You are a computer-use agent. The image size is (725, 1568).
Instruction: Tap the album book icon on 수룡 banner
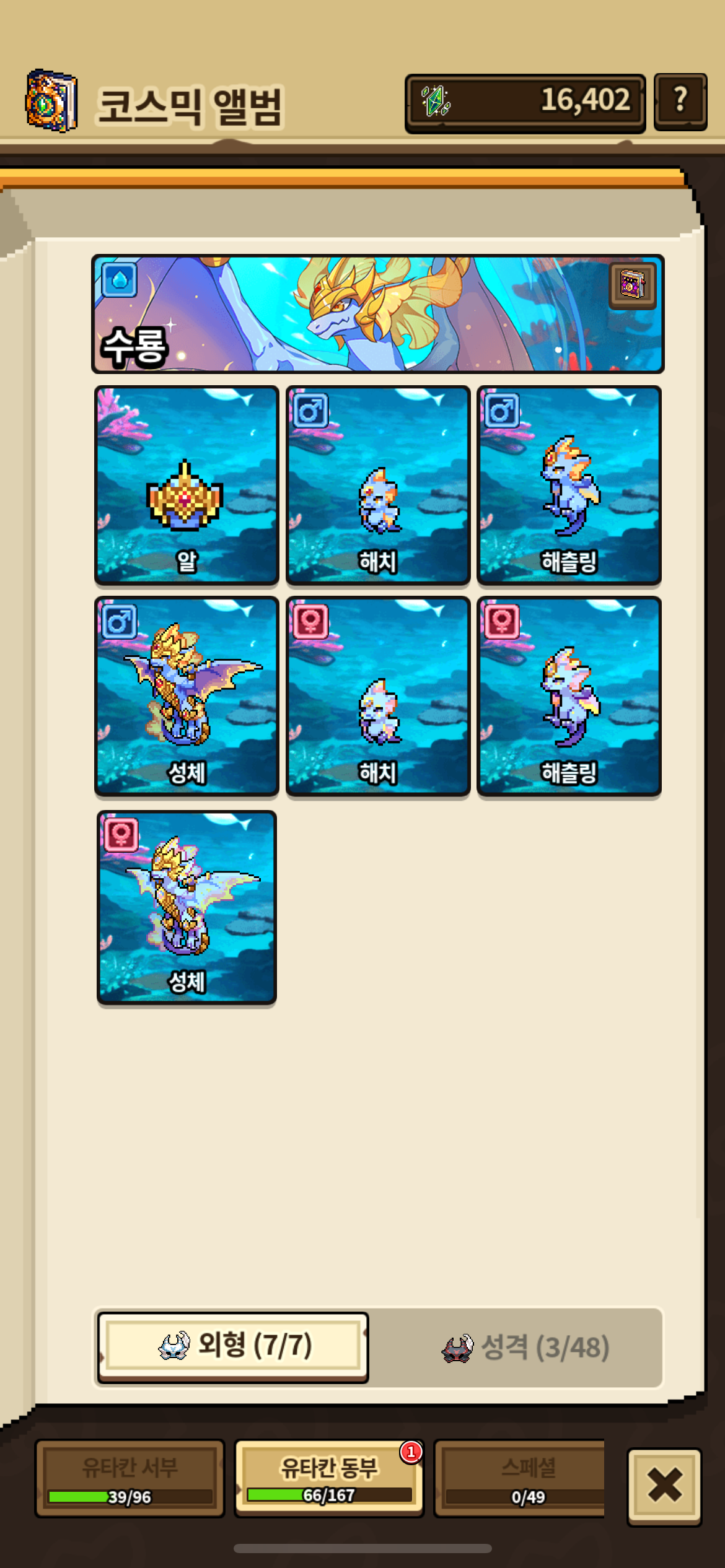pyautogui.click(x=632, y=285)
